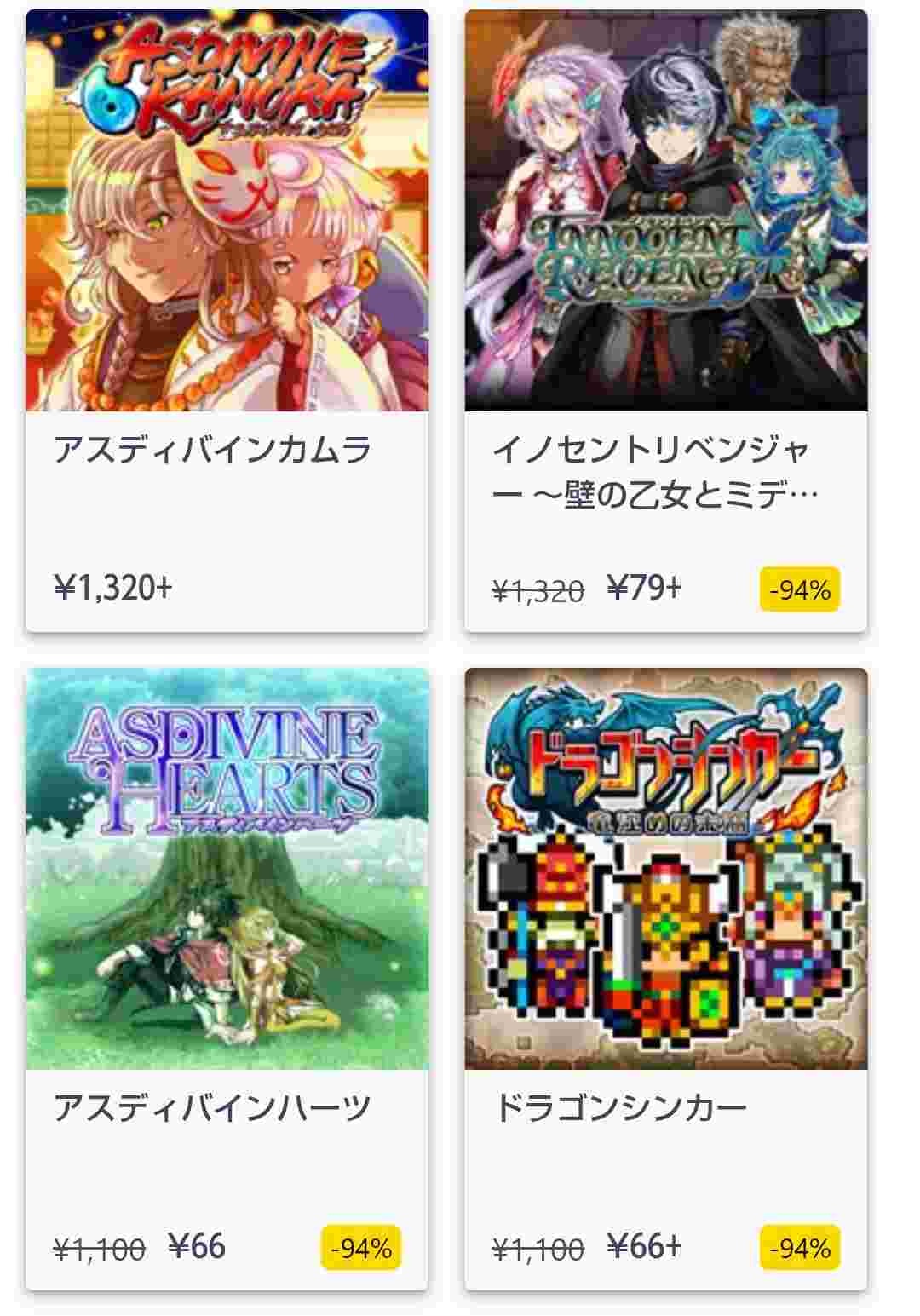The height and width of the screenshot is (1316, 920).
Task: Select the アスディバインハーツ game card
Action: tap(227, 978)
